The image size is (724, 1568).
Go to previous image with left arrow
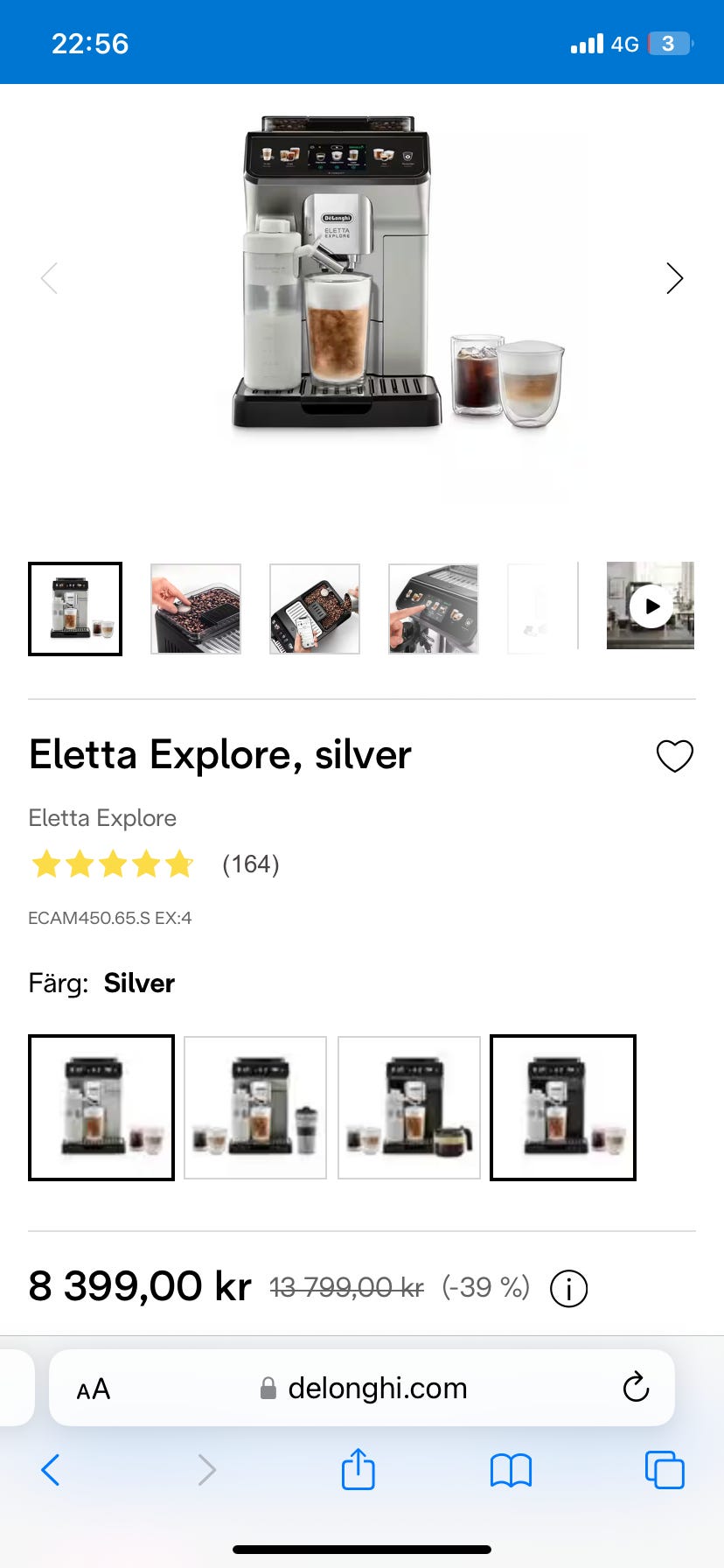tap(49, 278)
